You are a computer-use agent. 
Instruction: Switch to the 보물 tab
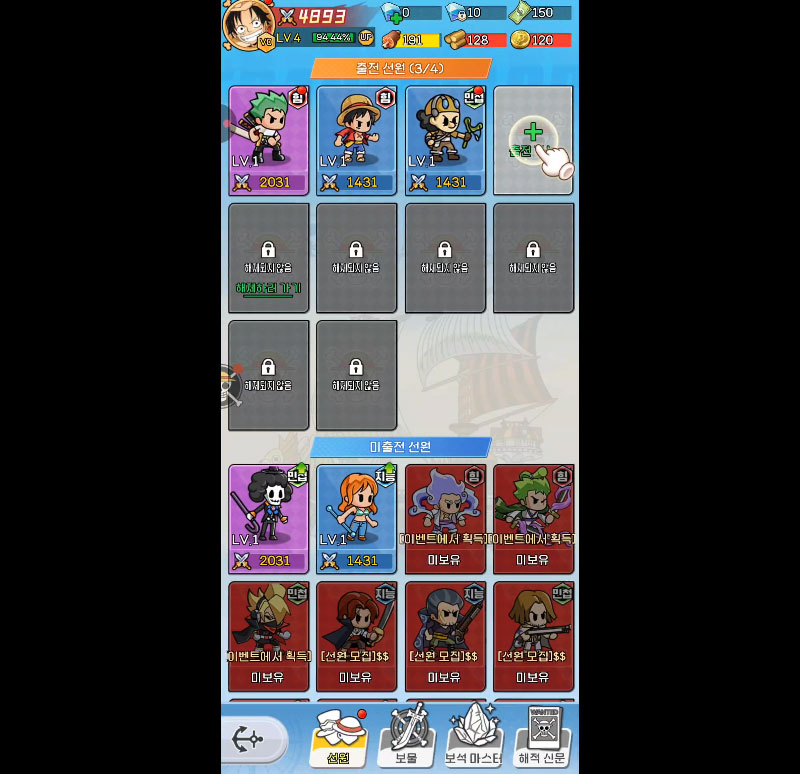click(406, 738)
